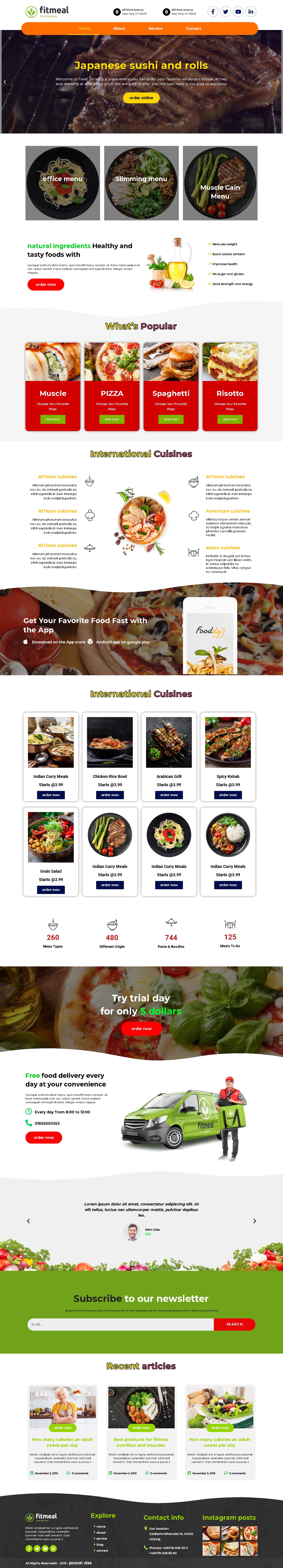Tap order now under natural ingredients

46,284
